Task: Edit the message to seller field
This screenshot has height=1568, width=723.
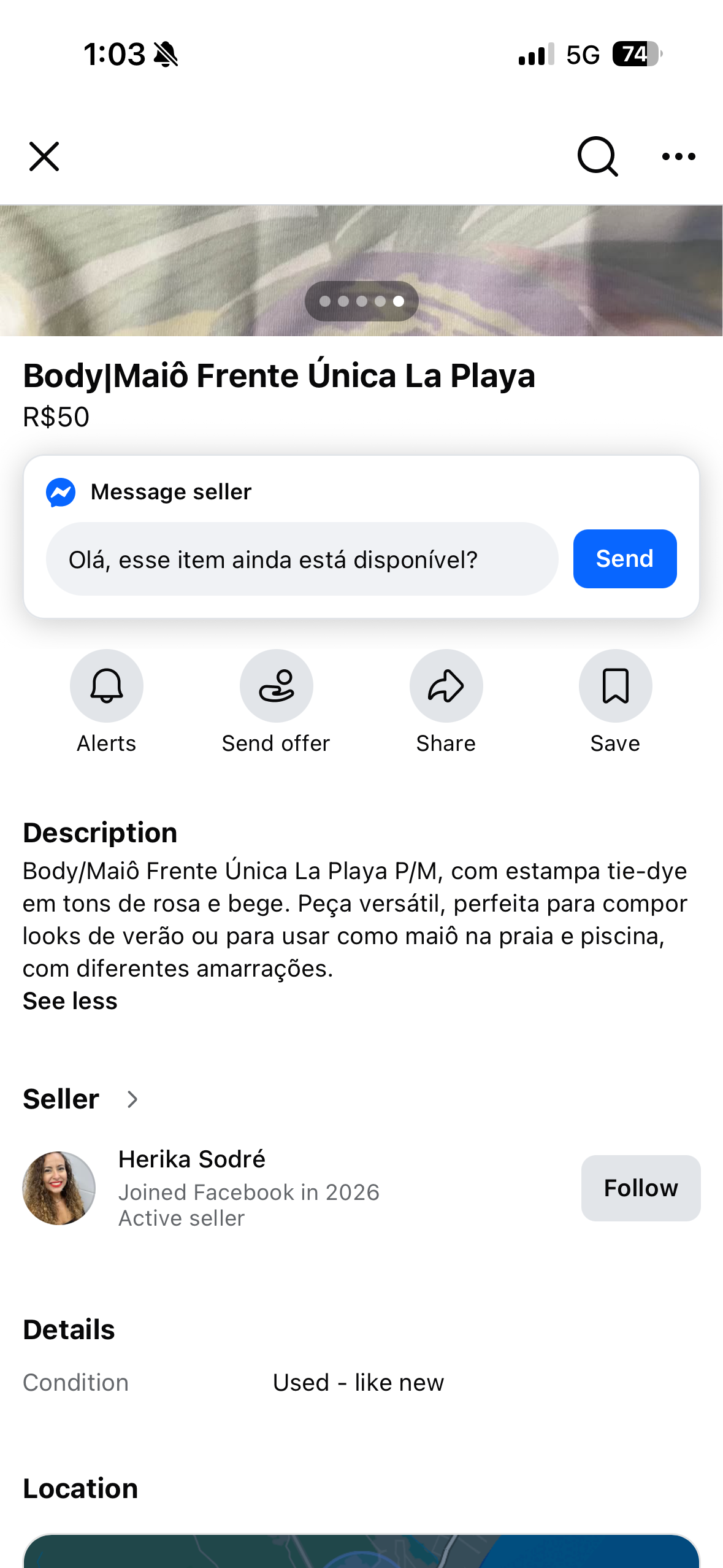Action: click(x=302, y=559)
